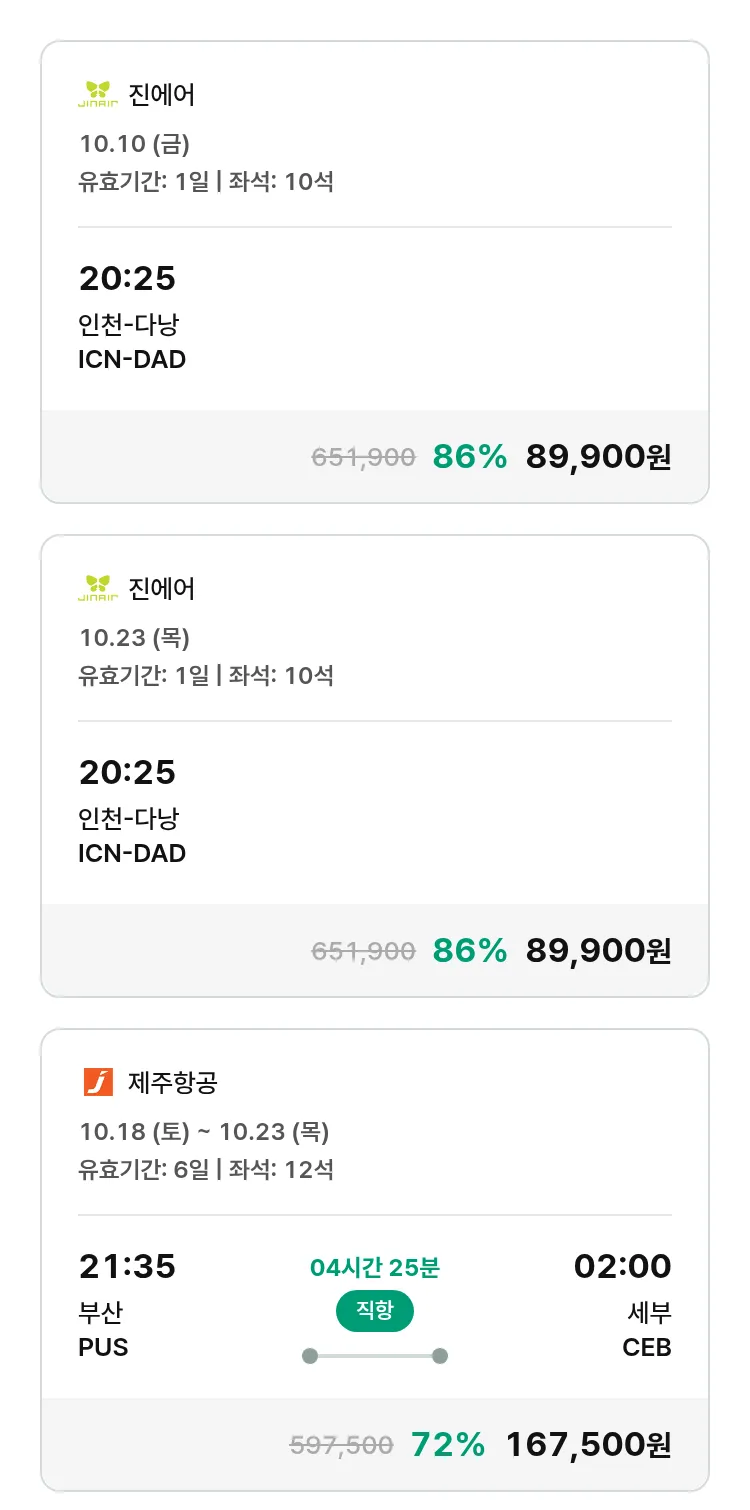Viewport: 750px width, 1510px height.
Task: Open the 10.10 (금) Incheon-Danang deal card
Action: click(x=375, y=265)
